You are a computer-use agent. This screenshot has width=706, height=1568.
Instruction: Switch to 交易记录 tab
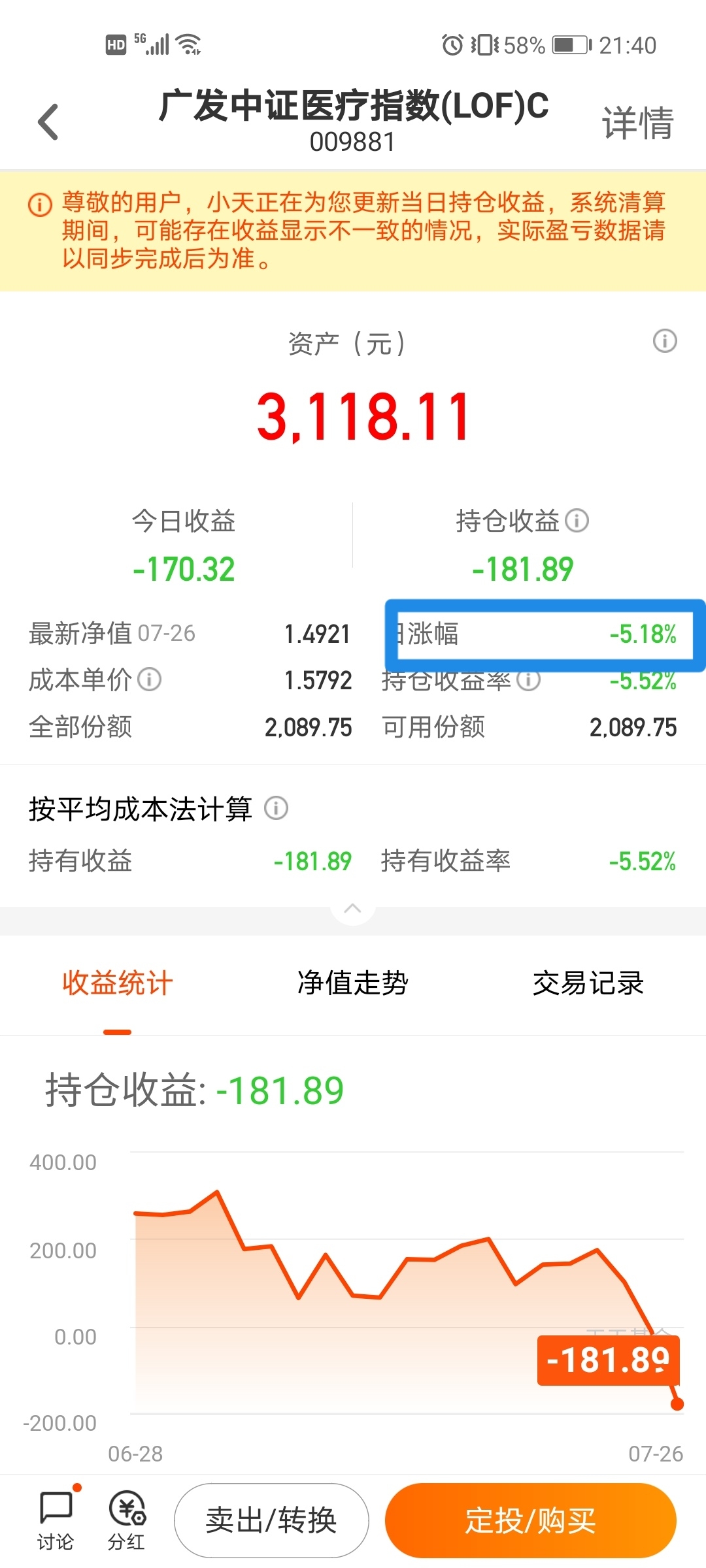click(588, 983)
